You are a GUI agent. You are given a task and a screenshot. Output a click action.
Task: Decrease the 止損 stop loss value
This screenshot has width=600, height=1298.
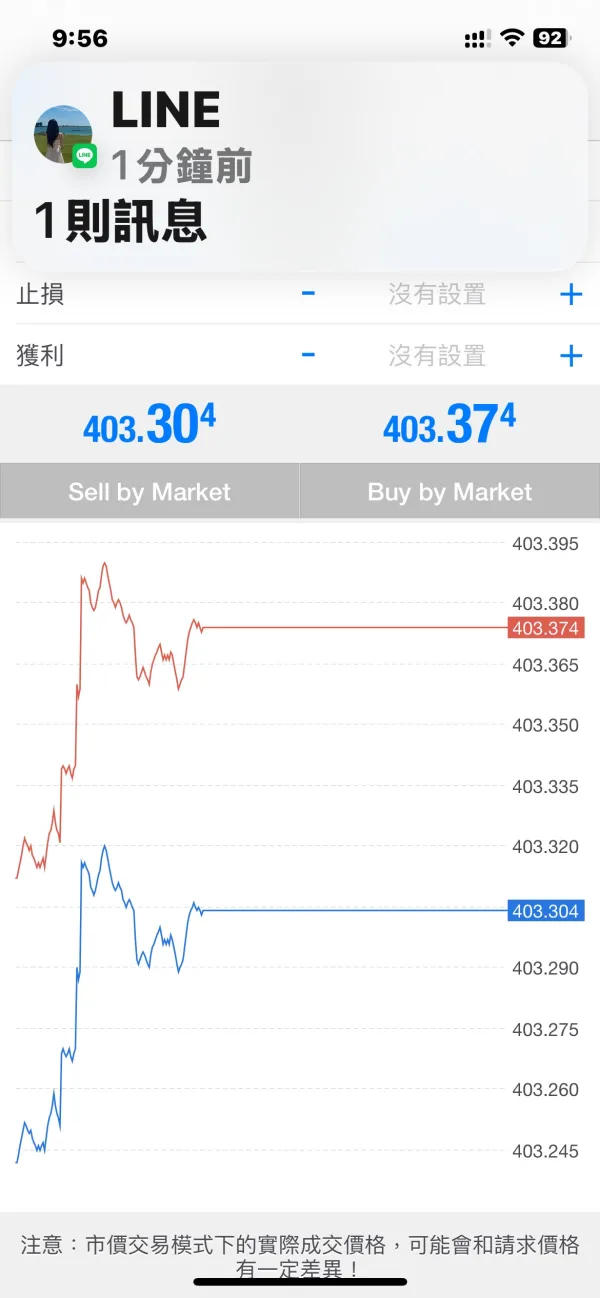309,294
